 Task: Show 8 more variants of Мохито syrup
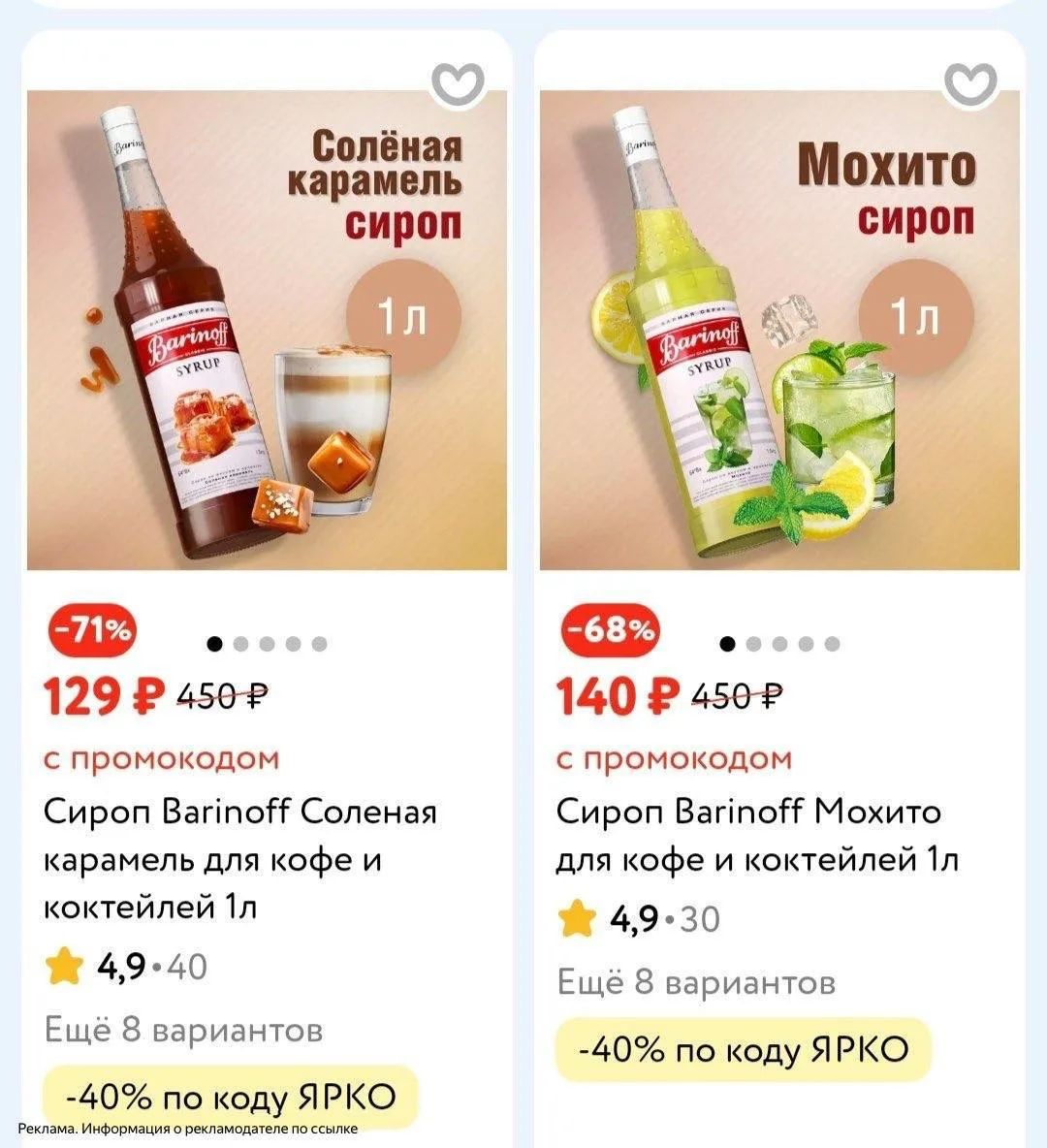click(695, 982)
